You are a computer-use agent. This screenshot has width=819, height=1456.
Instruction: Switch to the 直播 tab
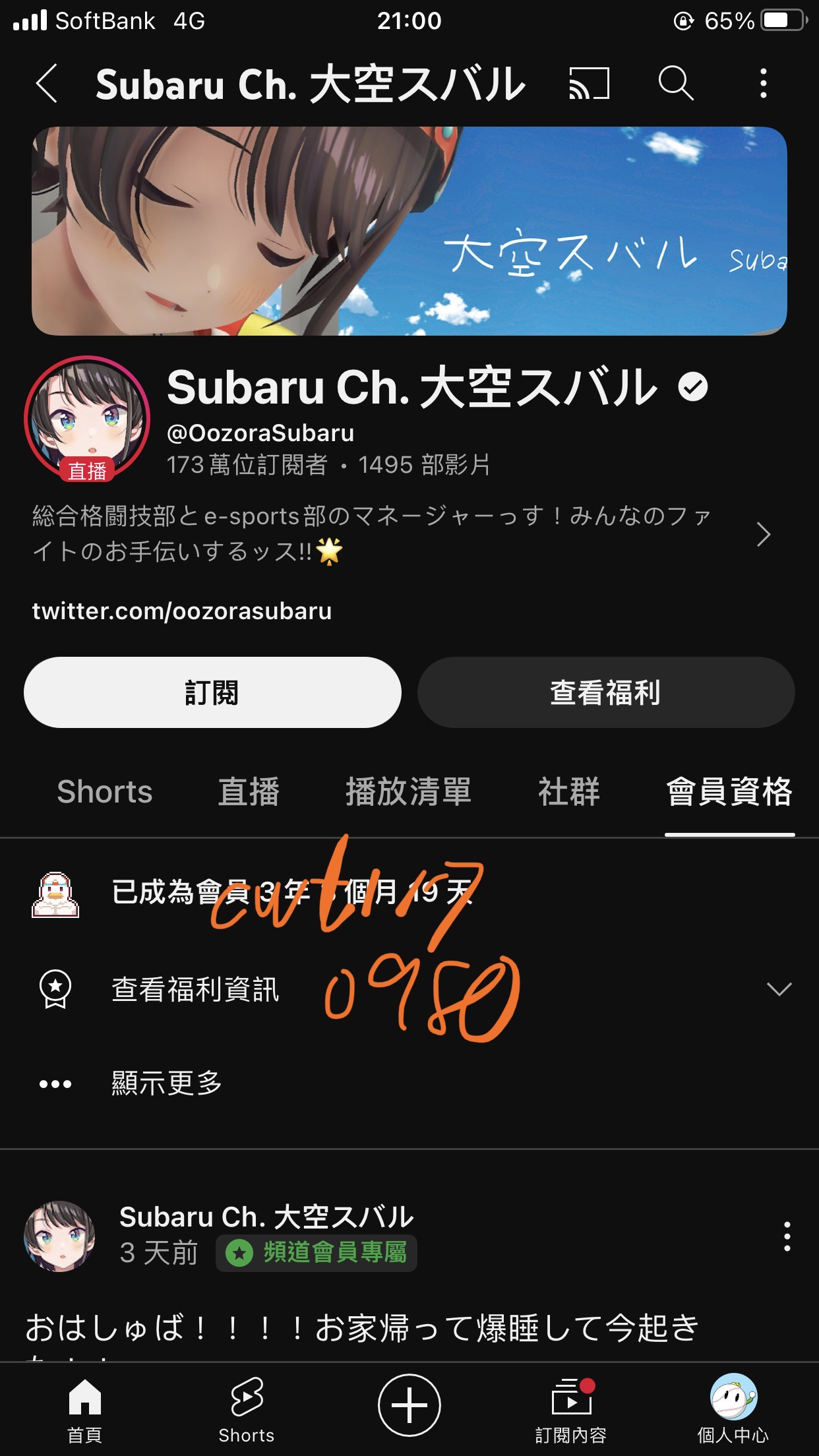click(x=249, y=791)
